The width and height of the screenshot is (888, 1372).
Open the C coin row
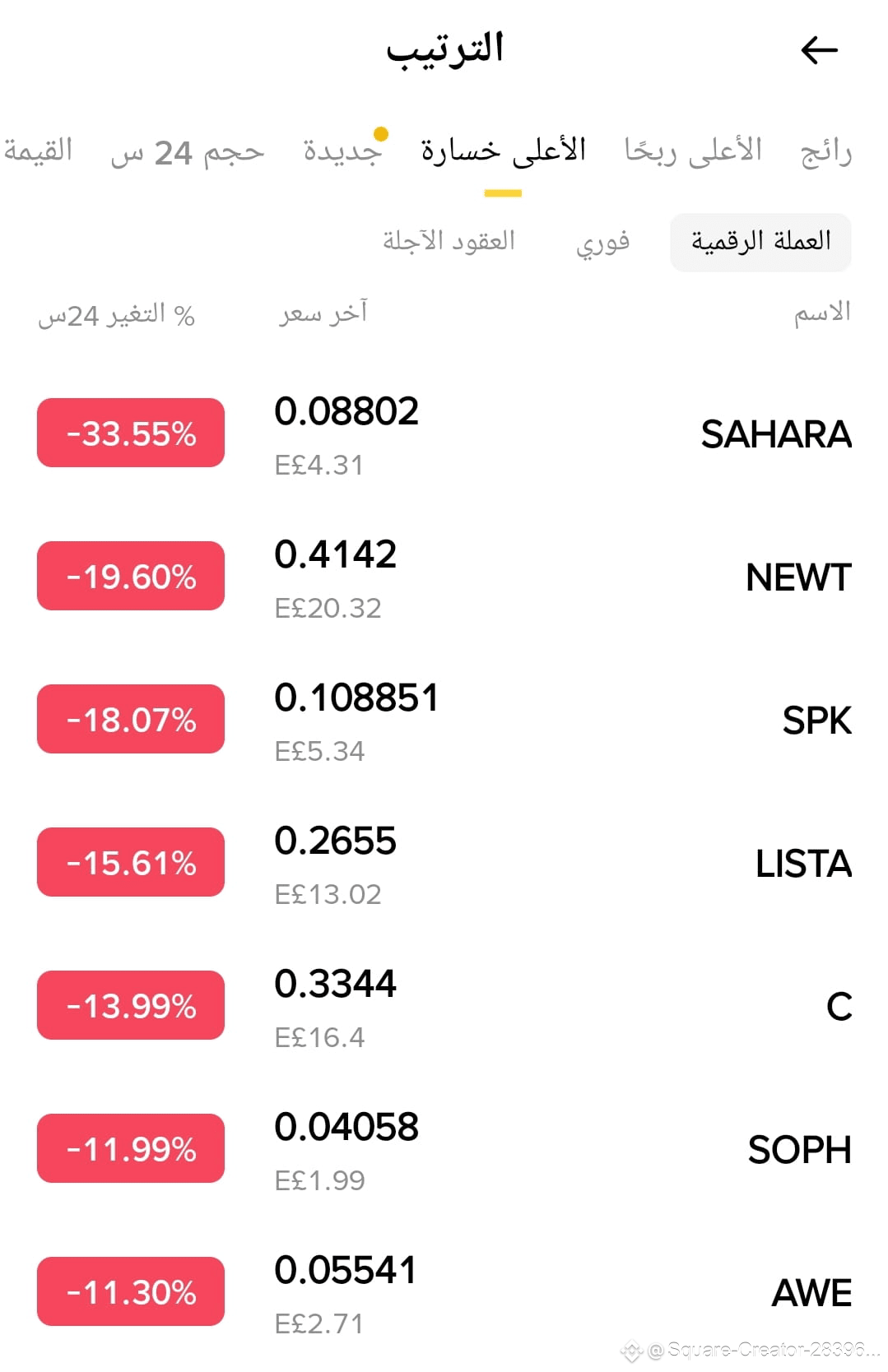[x=444, y=1007]
